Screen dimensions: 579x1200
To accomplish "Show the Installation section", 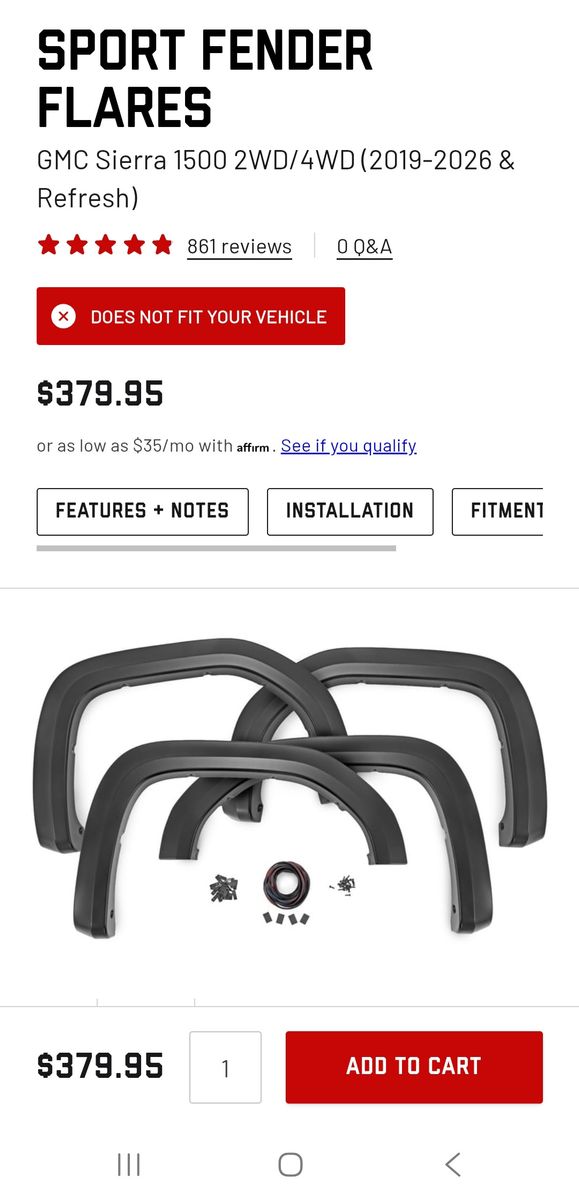I will pyautogui.click(x=350, y=511).
